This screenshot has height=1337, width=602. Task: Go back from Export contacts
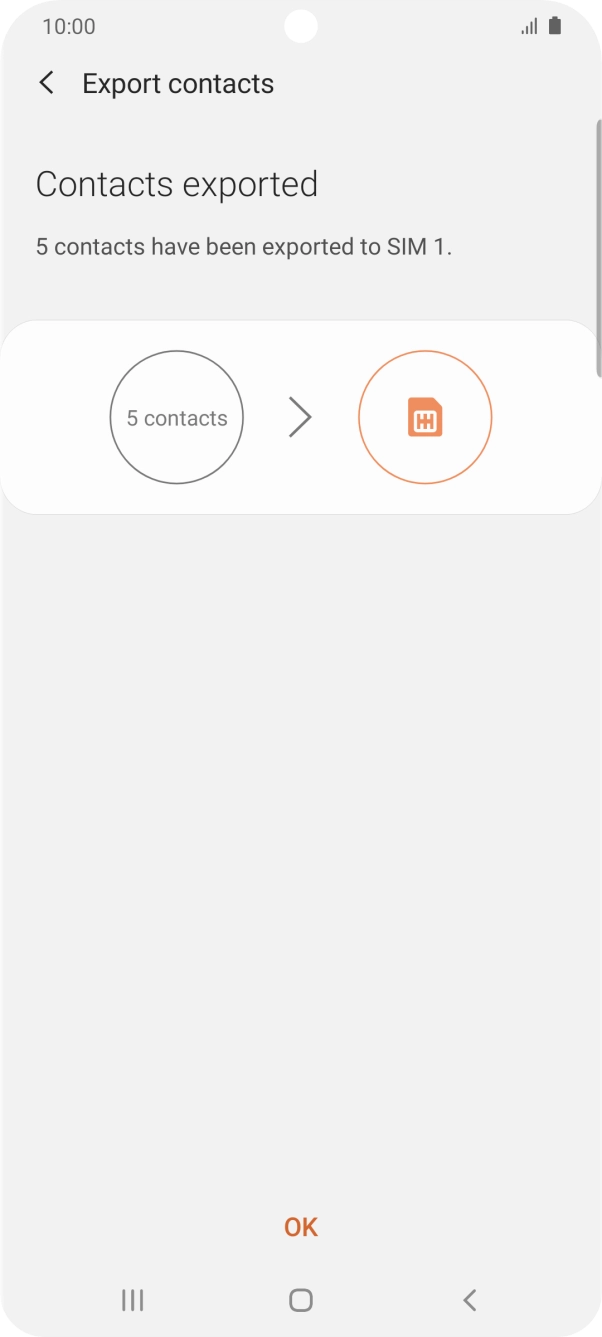pos(47,83)
